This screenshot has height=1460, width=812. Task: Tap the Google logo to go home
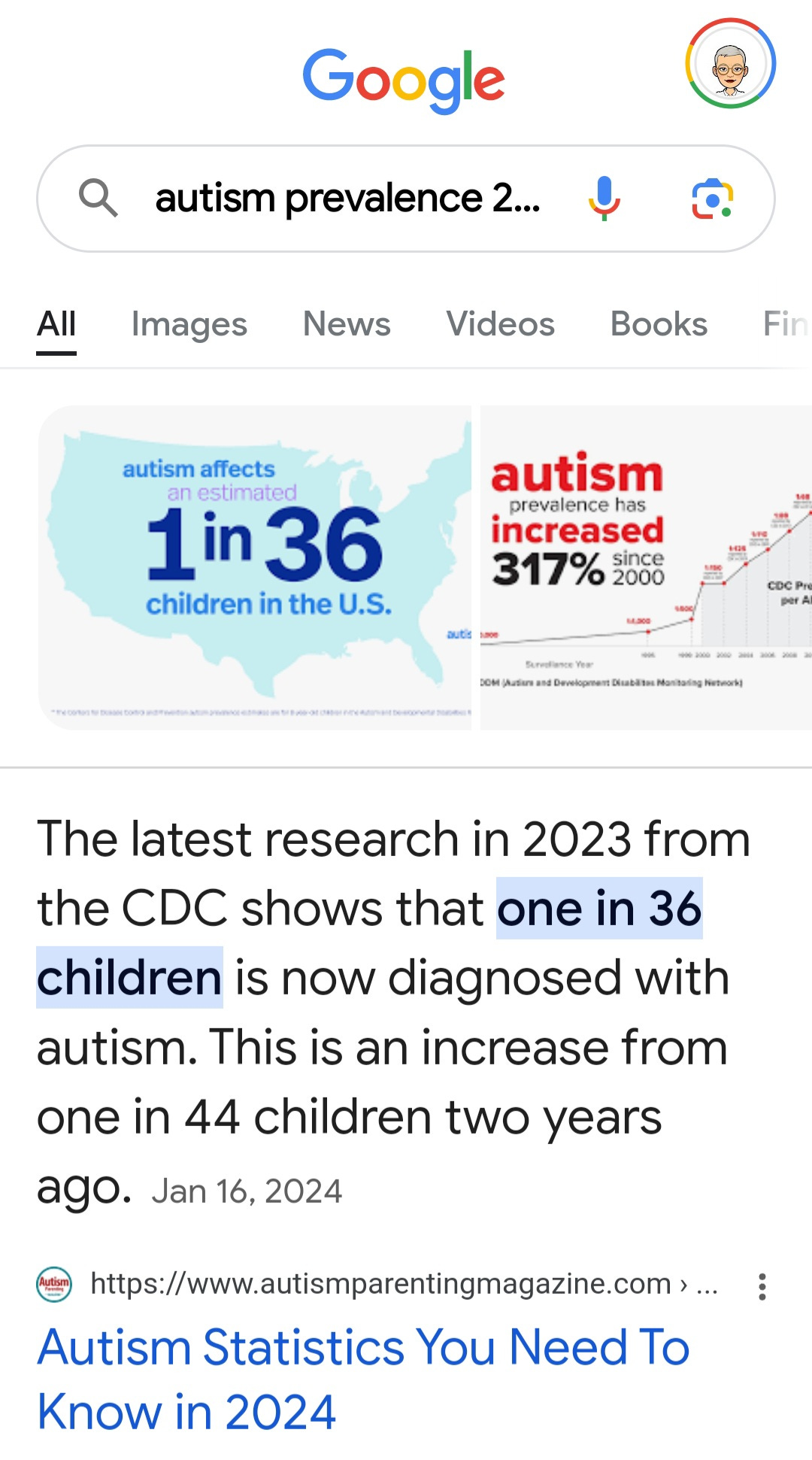coord(404,80)
